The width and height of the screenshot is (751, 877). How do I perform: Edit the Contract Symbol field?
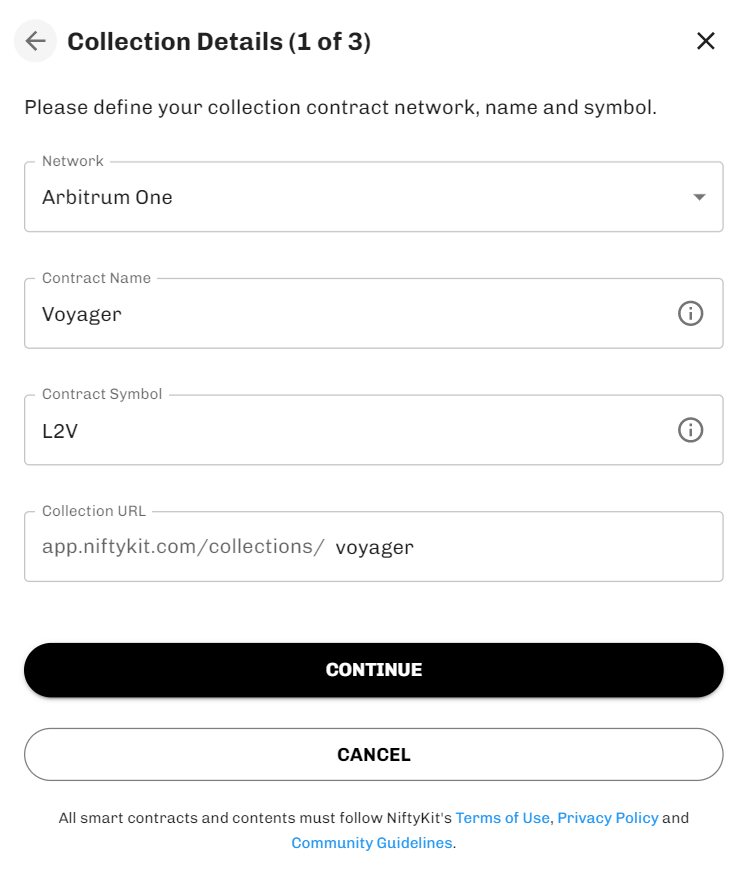click(350, 430)
